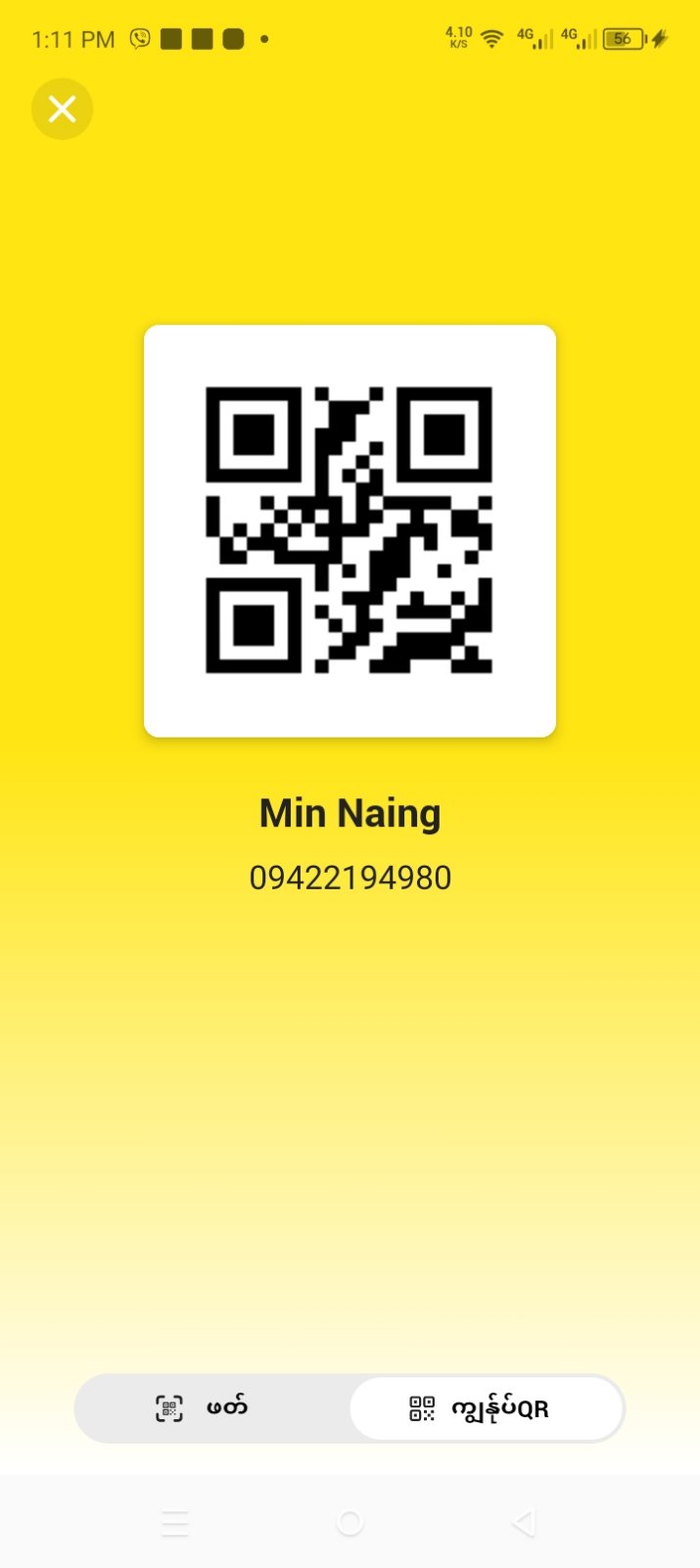This screenshot has width=700, height=1568.
Task: Open the recent apps menu
Action: (175, 1522)
